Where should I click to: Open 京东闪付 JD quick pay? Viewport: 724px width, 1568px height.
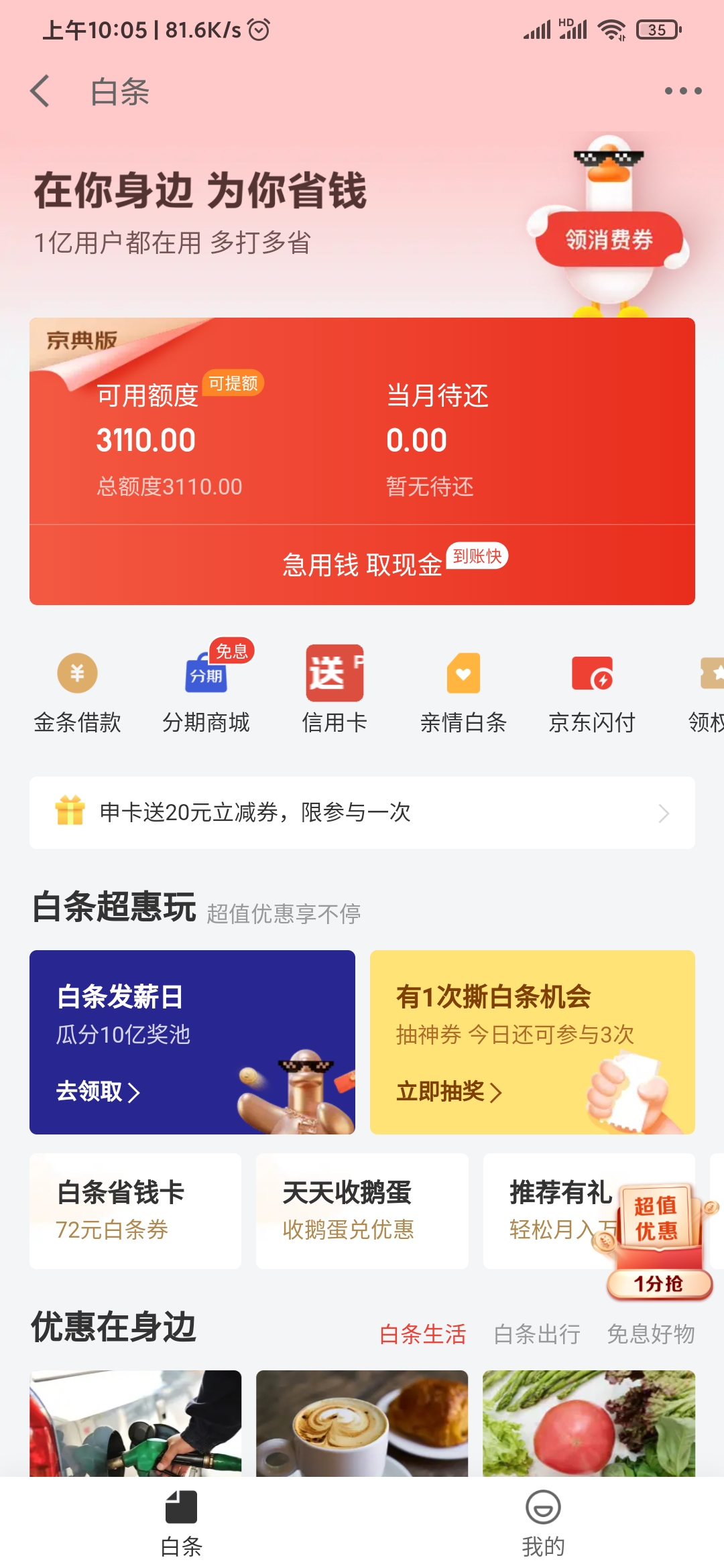tap(593, 690)
